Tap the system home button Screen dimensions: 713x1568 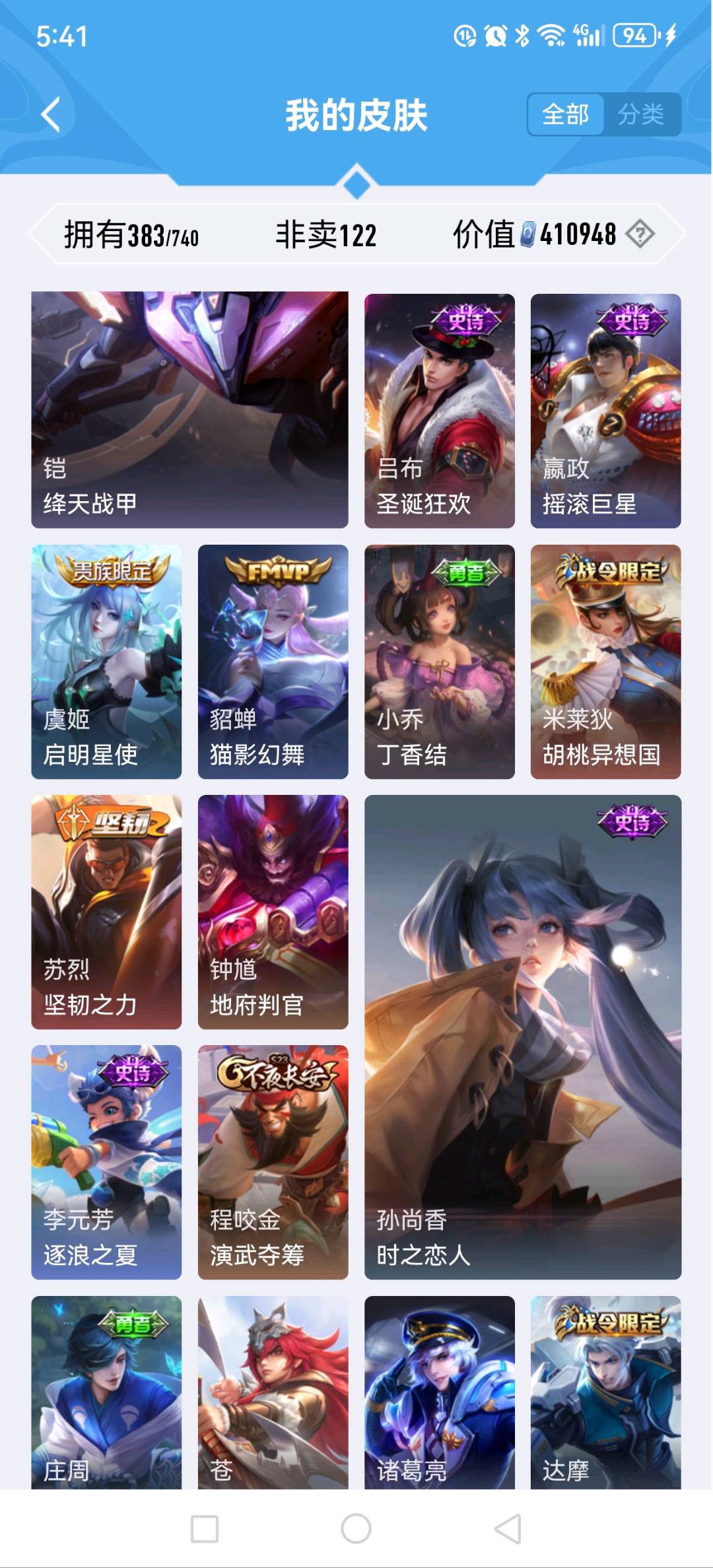click(356, 1528)
